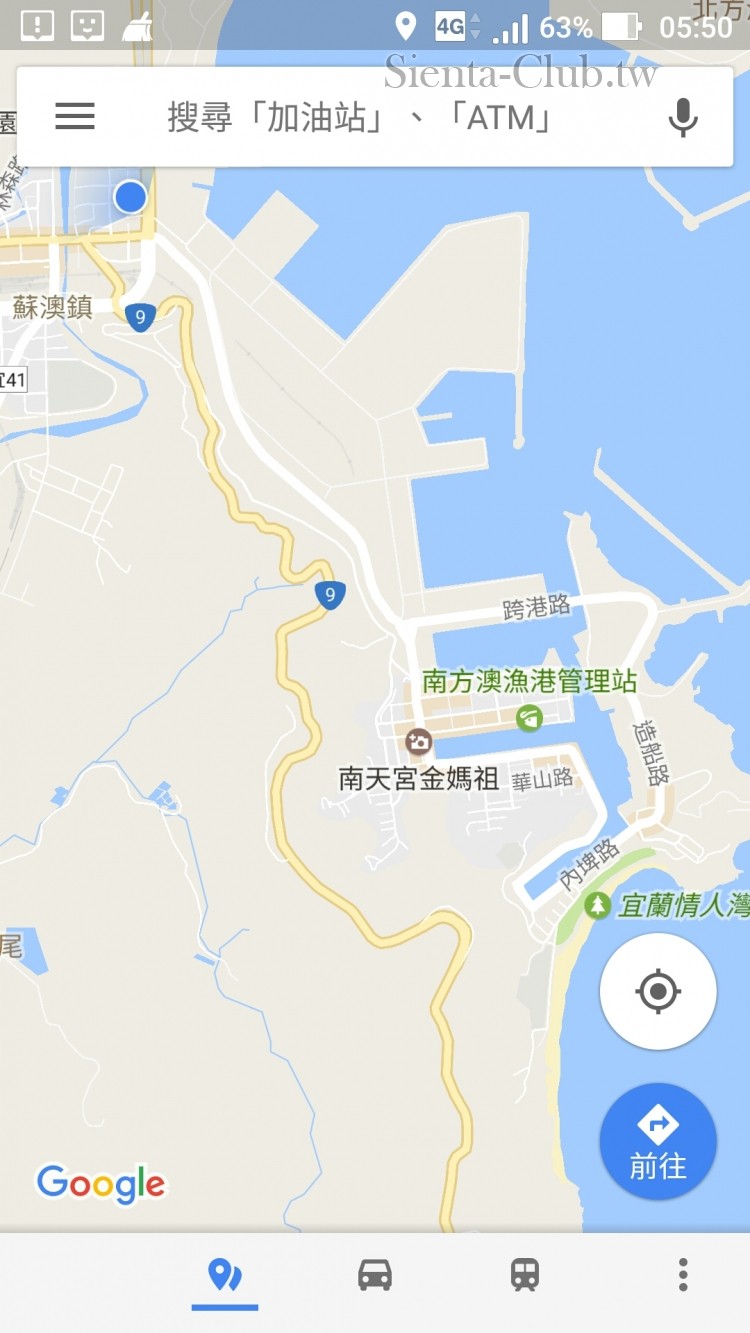Select the 南天宮金媽祖 temple marker
The height and width of the screenshot is (1333, 750).
tap(417, 741)
